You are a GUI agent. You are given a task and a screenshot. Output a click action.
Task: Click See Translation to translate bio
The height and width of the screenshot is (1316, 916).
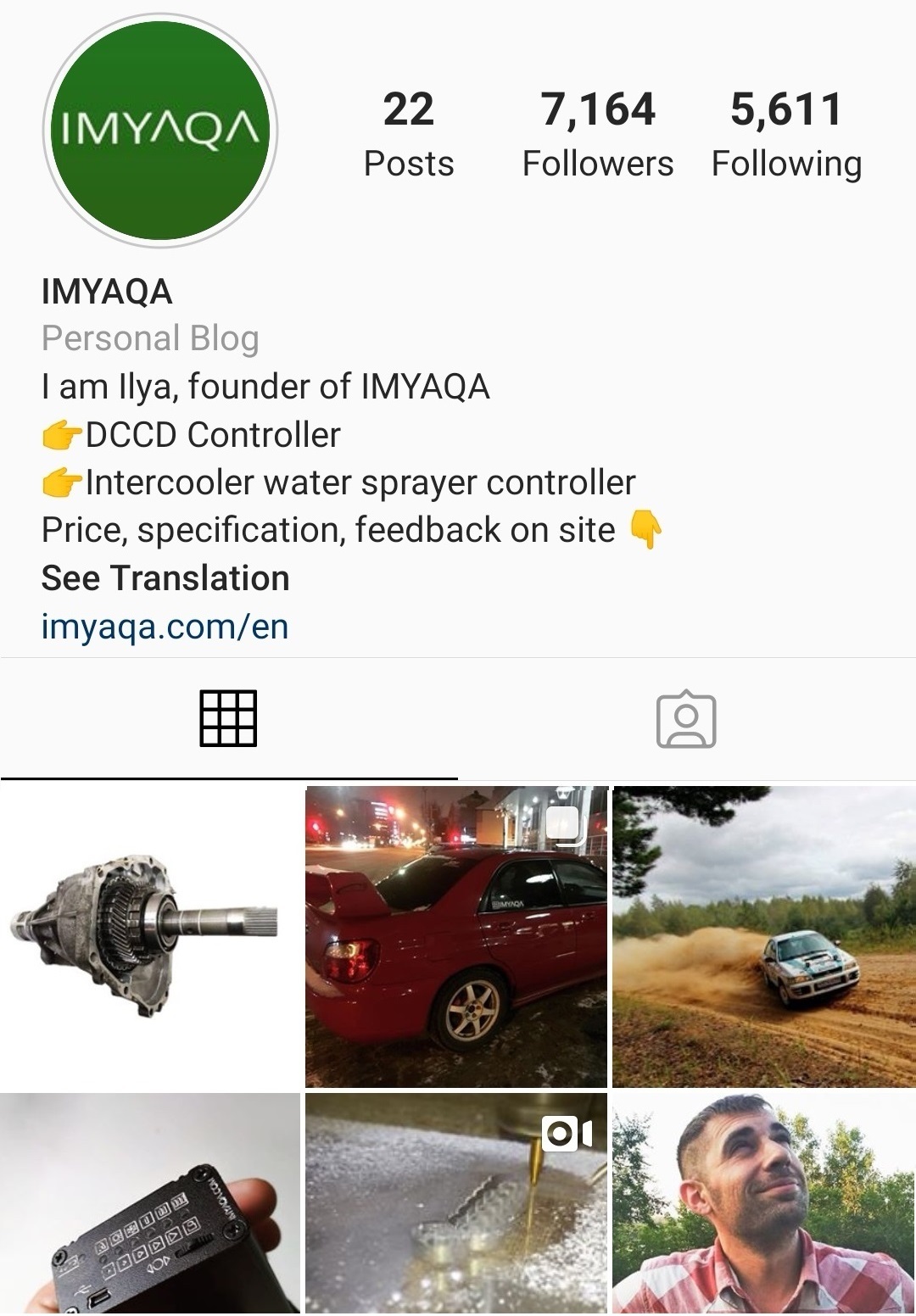(165, 578)
